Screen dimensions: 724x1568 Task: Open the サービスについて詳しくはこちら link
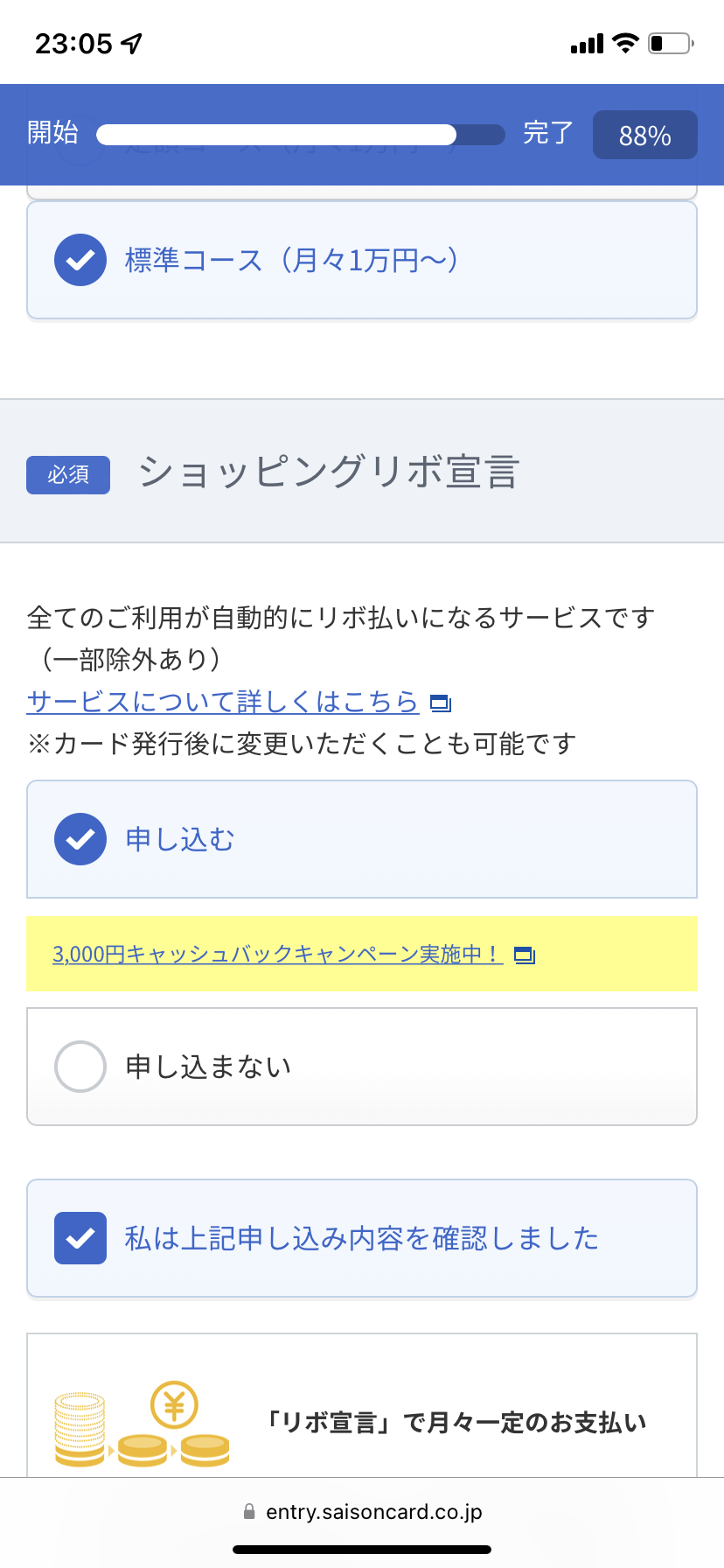pyautogui.click(x=239, y=702)
